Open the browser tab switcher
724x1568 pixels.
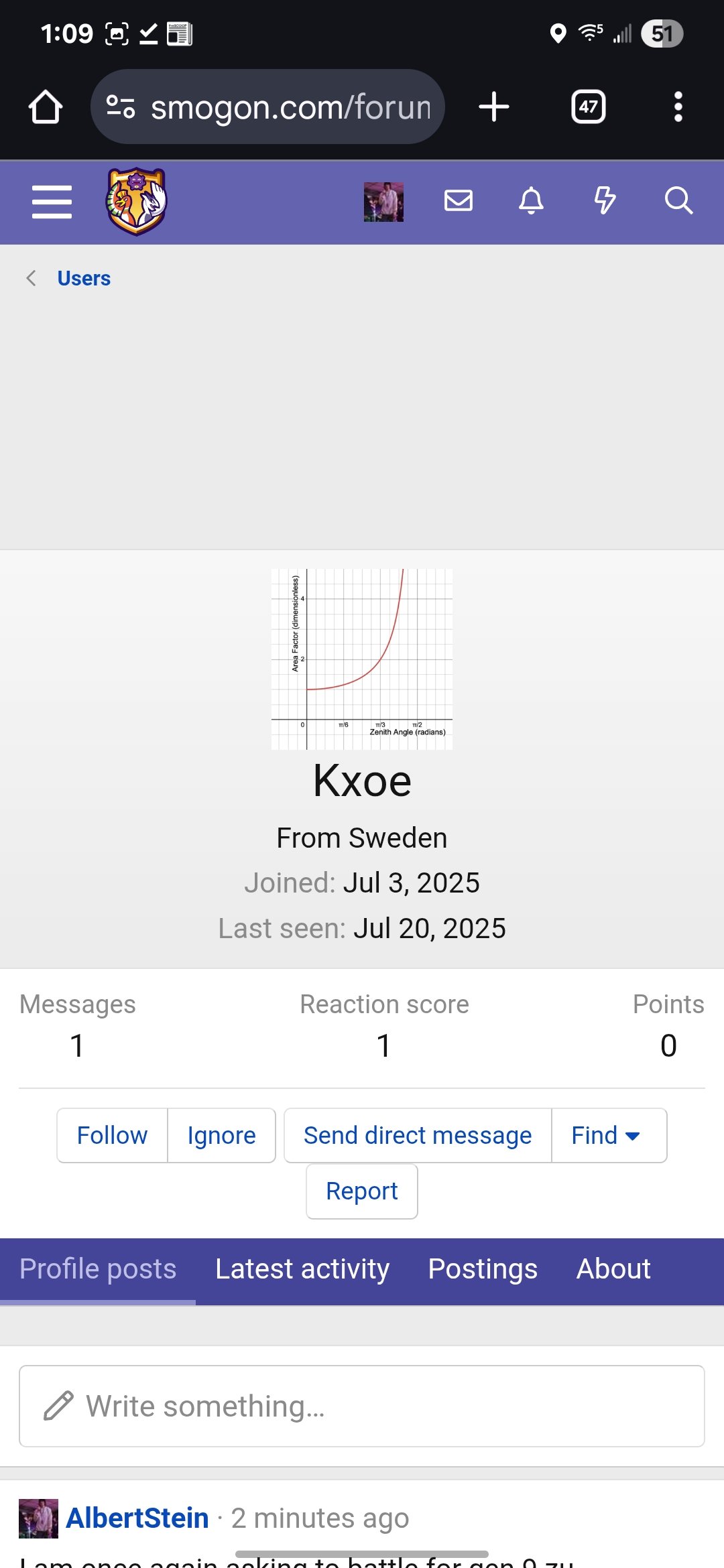pyautogui.click(x=588, y=107)
